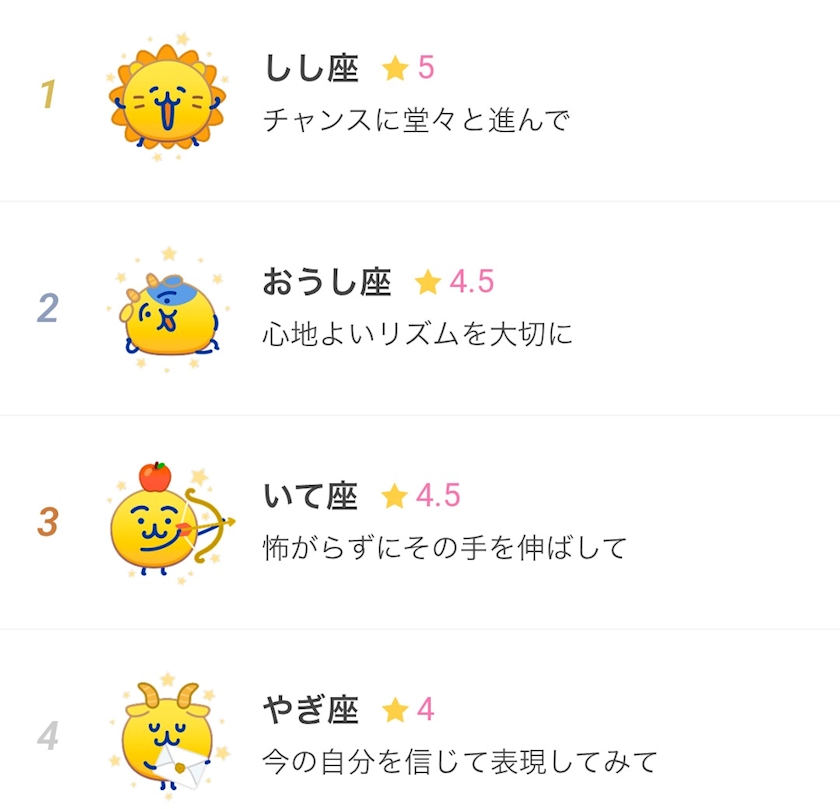View the やぎ座 fortune details
Viewport: 840px width, 809px height.
pyautogui.click(x=420, y=720)
